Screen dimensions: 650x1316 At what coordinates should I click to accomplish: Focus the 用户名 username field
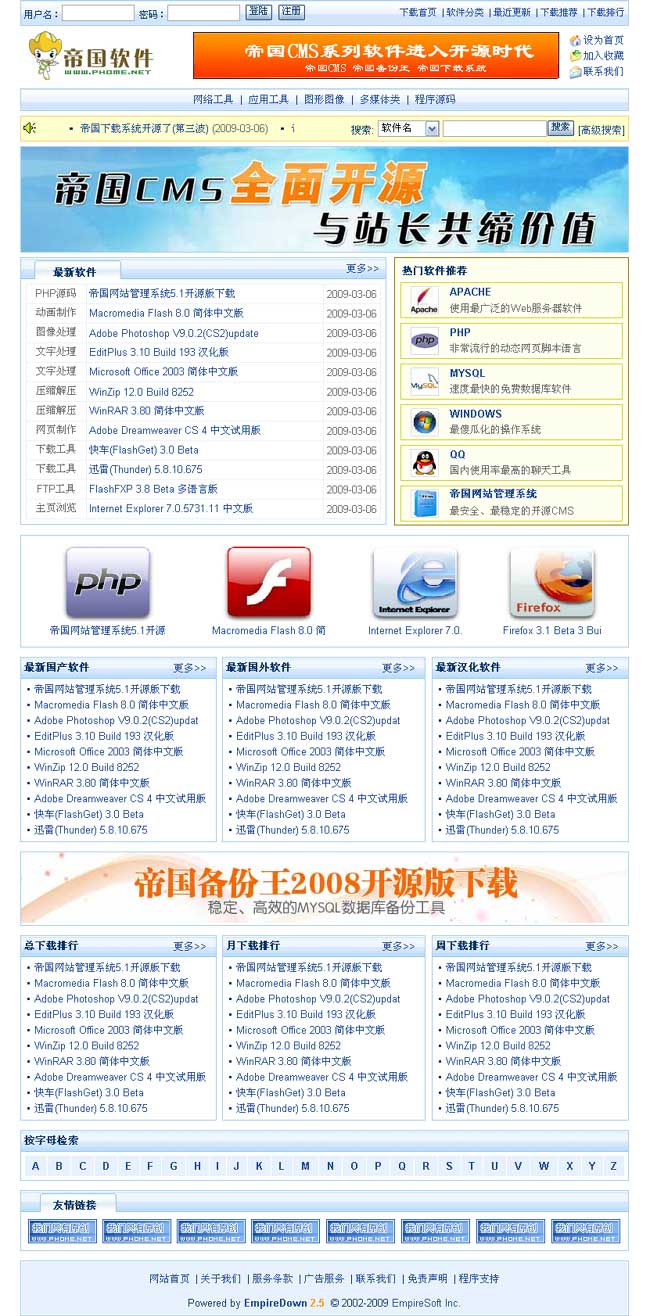(97, 13)
